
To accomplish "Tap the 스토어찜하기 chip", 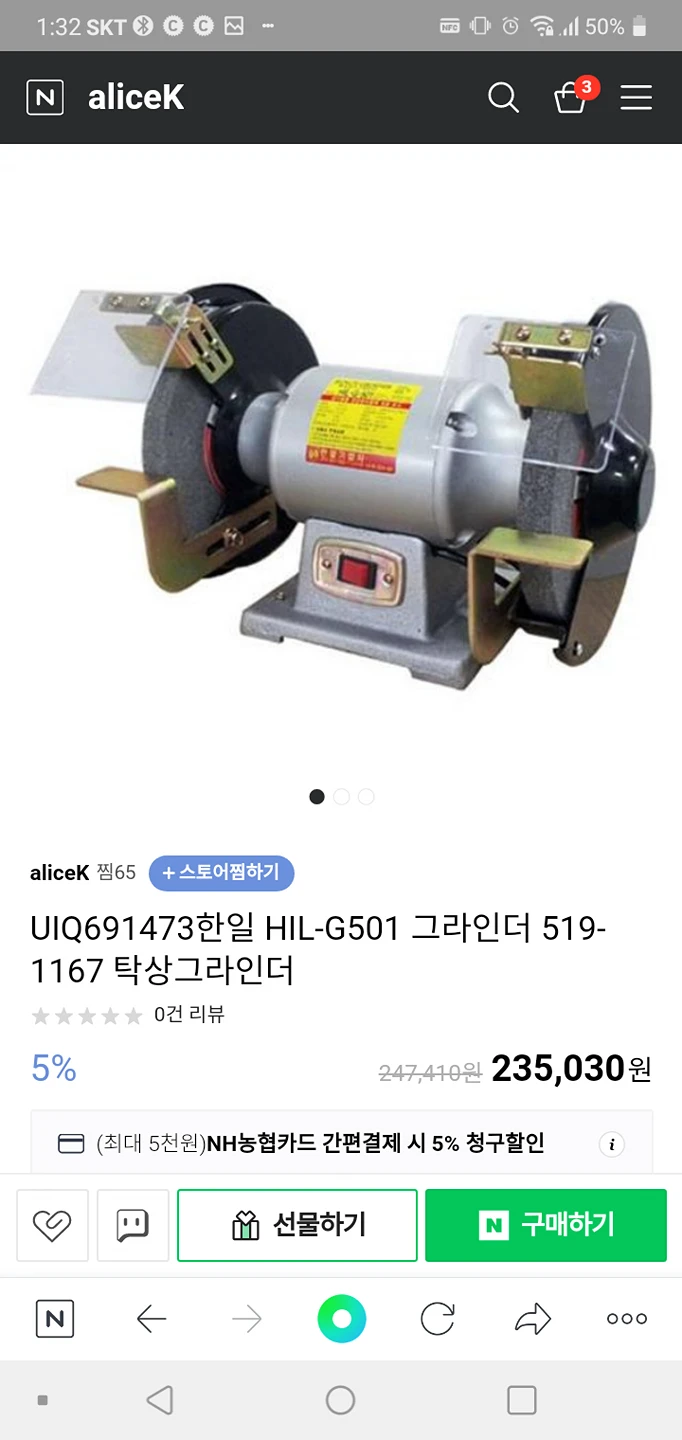I will click(221, 873).
